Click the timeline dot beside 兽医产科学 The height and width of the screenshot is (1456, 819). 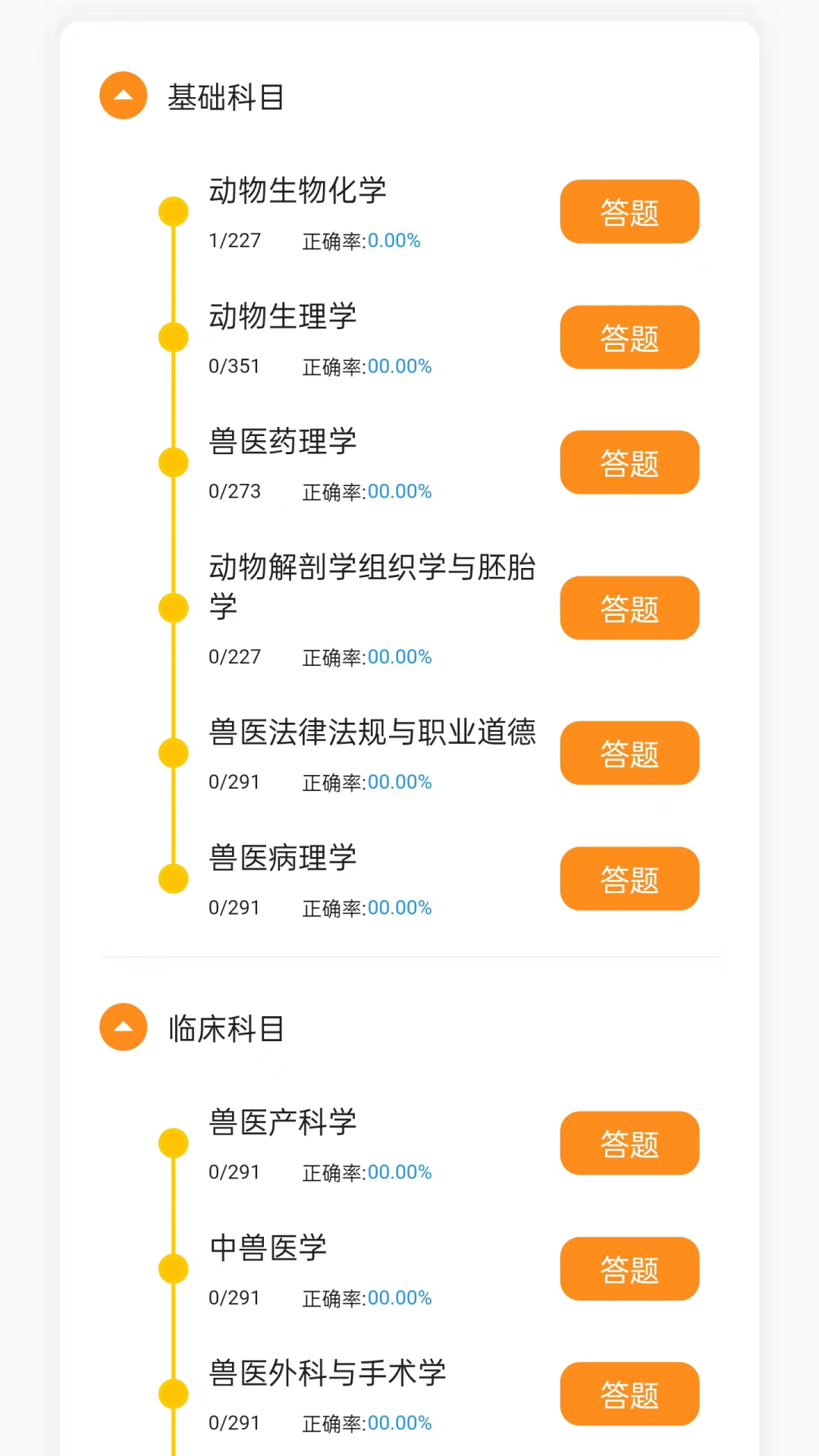(173, 1142)
